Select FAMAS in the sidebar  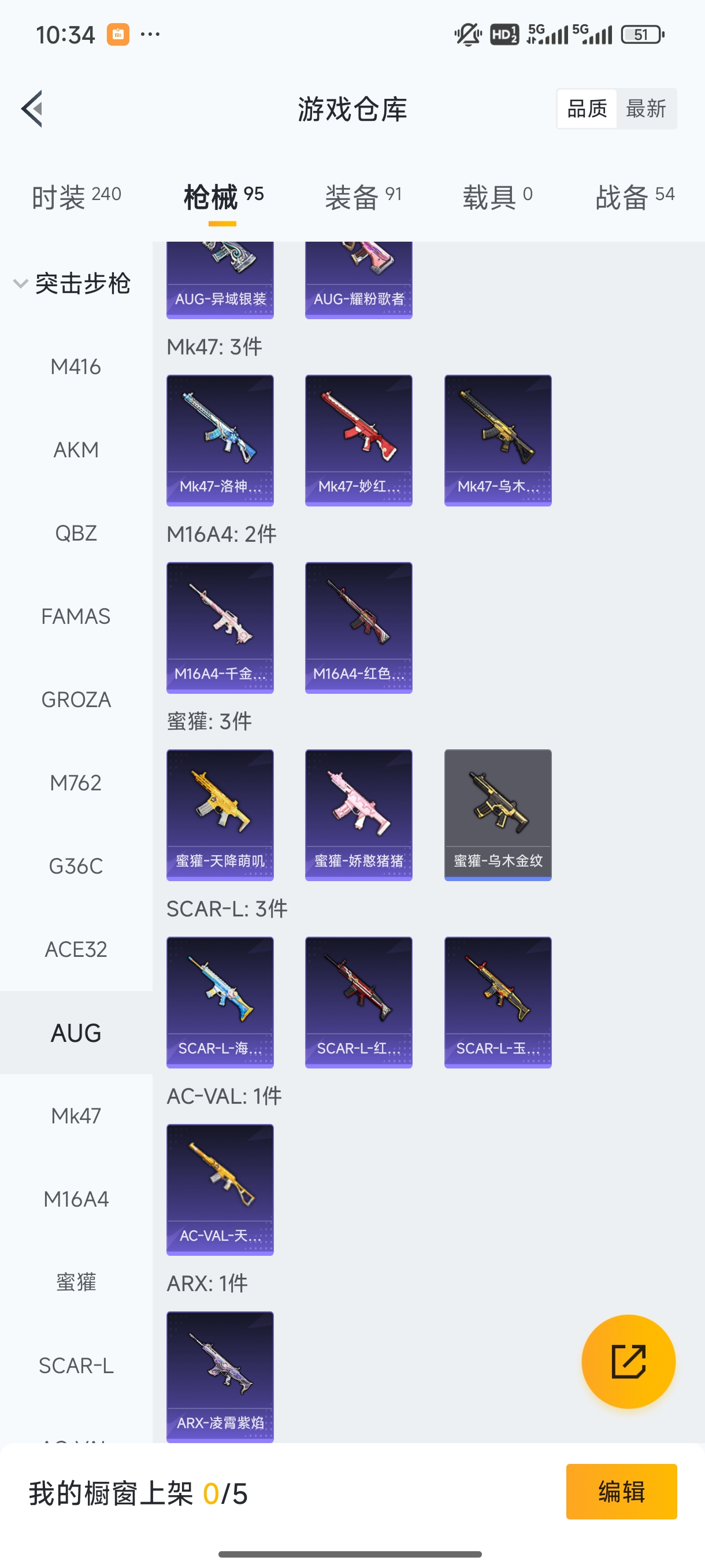pos(76,616)
